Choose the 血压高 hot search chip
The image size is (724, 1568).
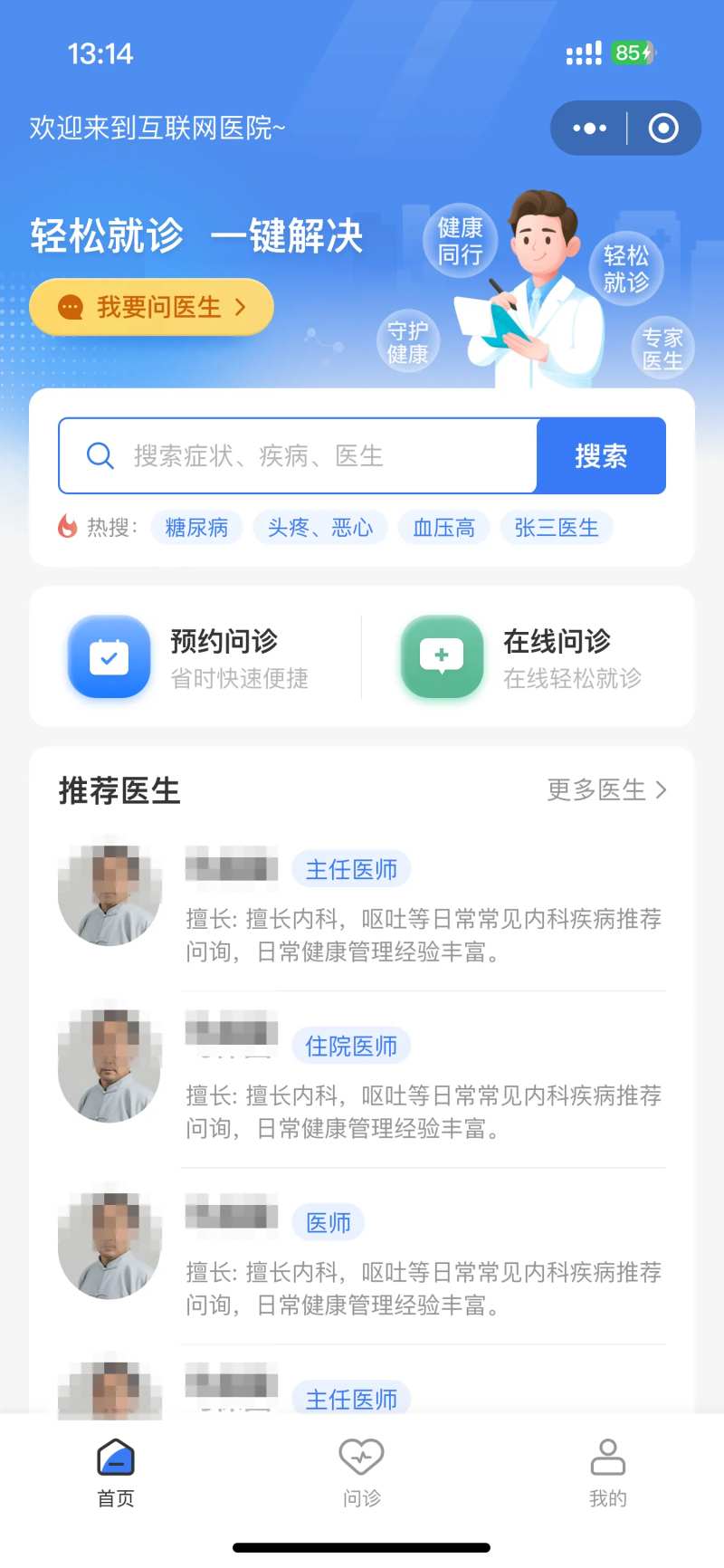pyautogui.click(x=443, y=528)
